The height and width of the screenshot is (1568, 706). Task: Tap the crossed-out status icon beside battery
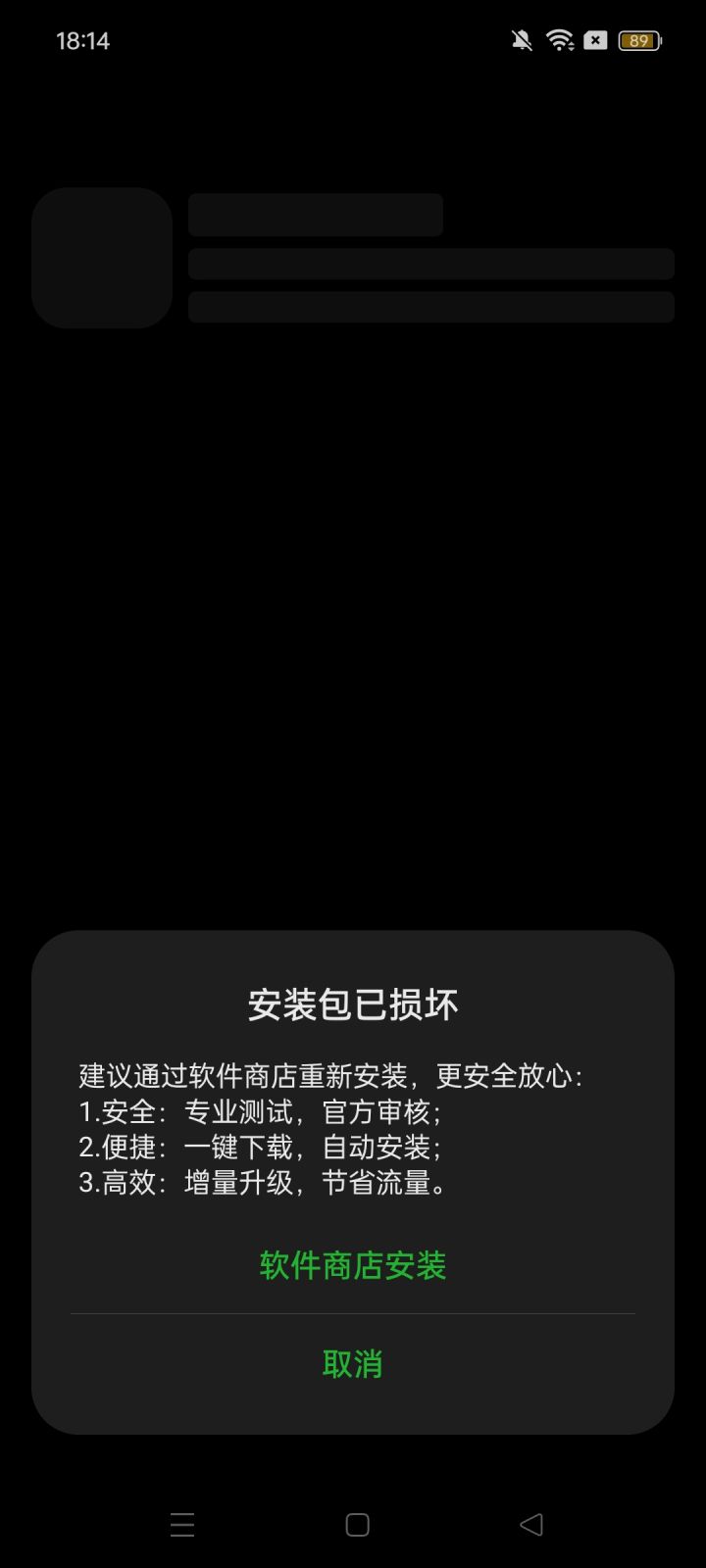point(595,40)
